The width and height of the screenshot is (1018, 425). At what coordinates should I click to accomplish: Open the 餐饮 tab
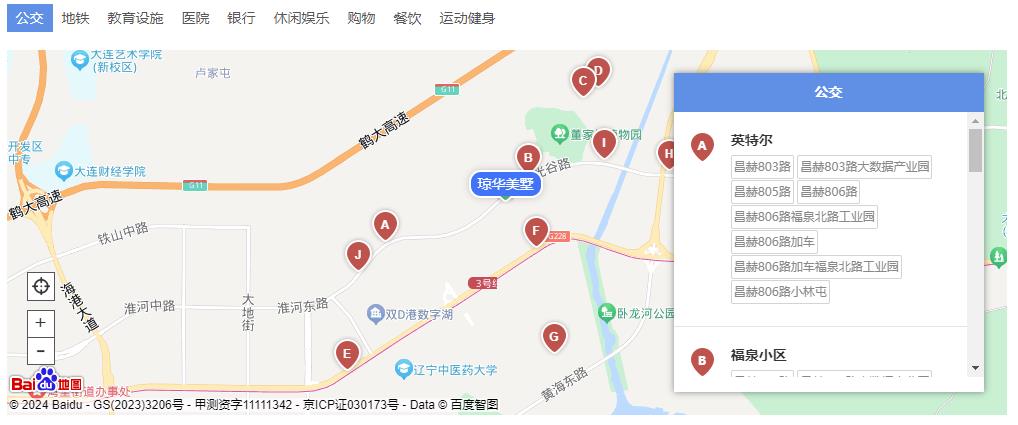[x=407, y=18]
